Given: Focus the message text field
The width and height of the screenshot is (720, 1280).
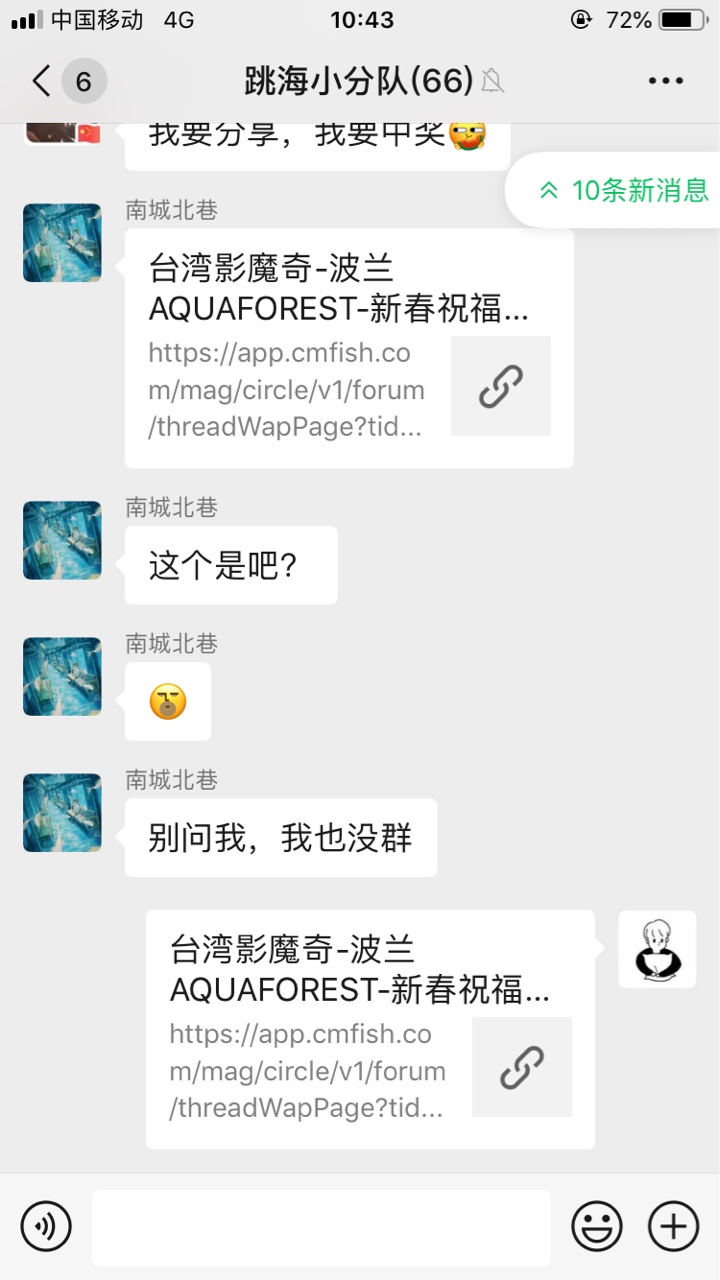Looking at the screenshot, I should pyautogui.click(x=321, y=1227).
